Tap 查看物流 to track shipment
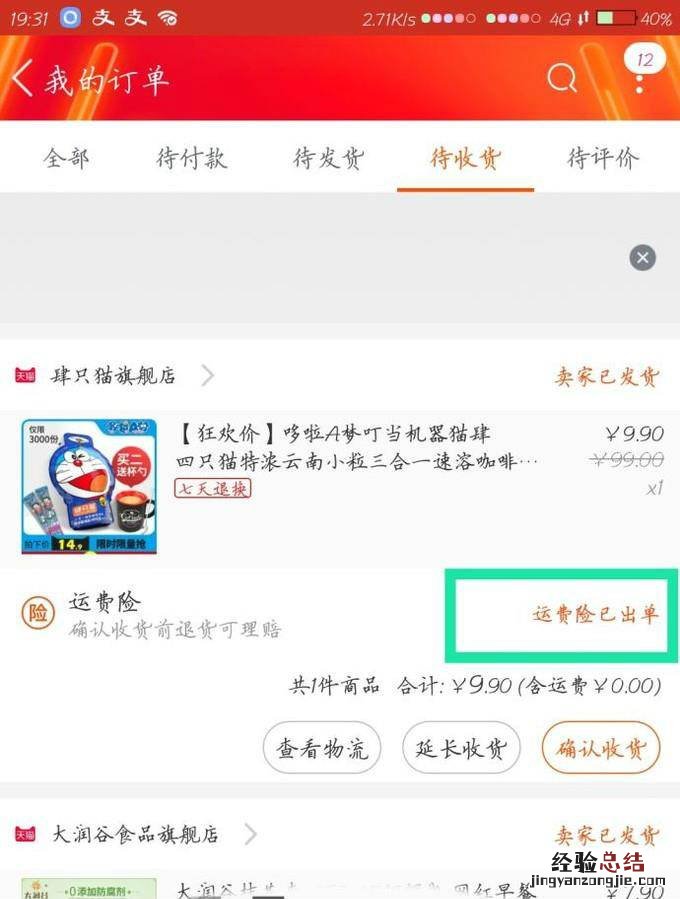The image size is (680, 899). 321,748
